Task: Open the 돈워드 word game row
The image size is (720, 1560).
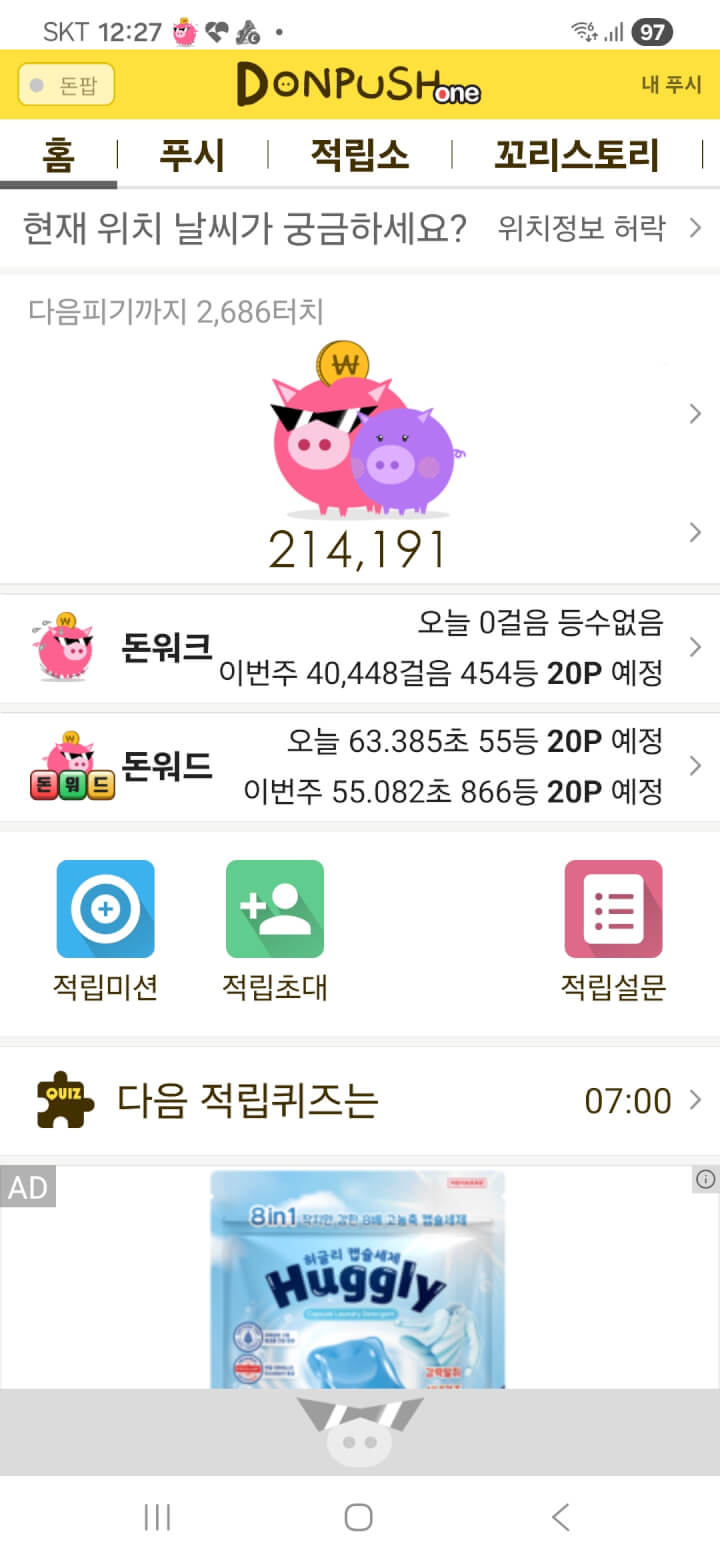Action: coord(360,767)
